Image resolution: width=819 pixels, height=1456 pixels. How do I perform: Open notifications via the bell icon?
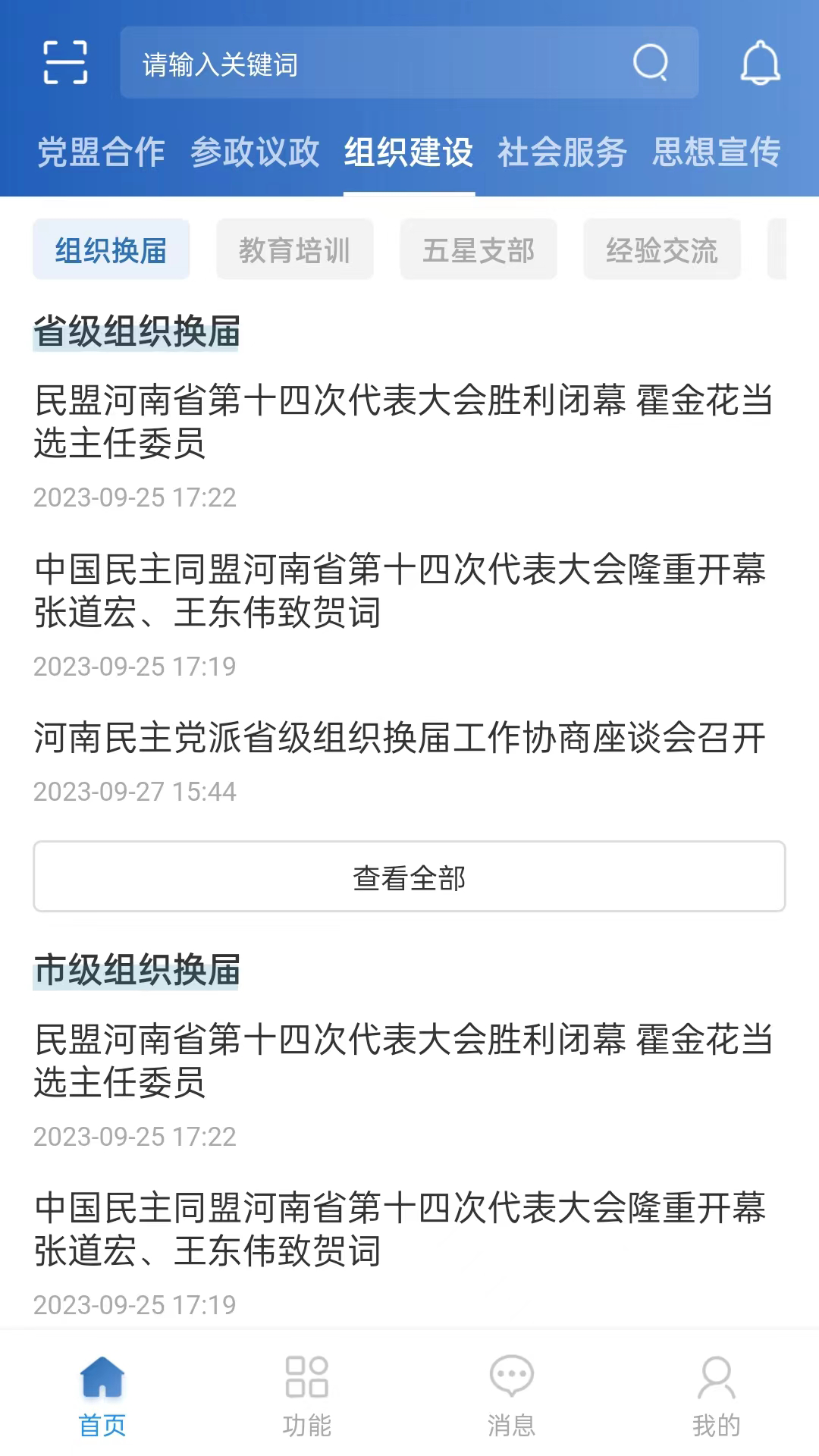[761, 64]
